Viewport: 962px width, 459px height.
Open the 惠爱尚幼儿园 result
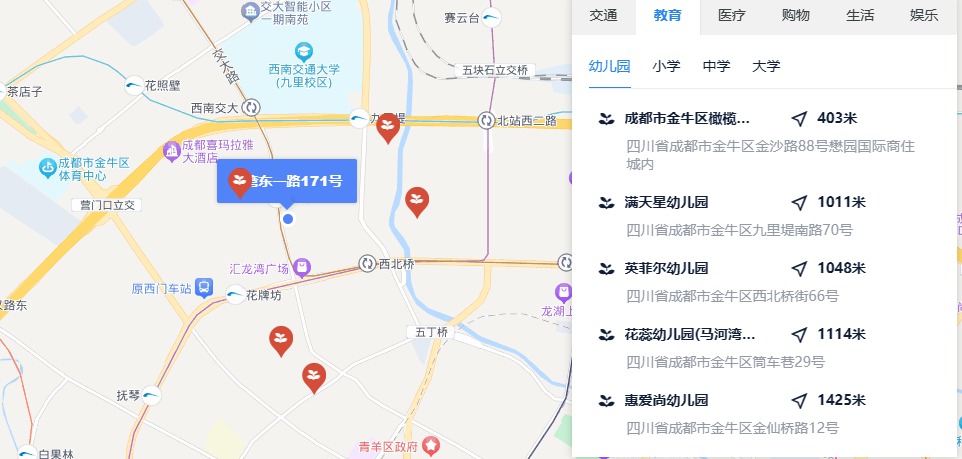pos(666,400)
